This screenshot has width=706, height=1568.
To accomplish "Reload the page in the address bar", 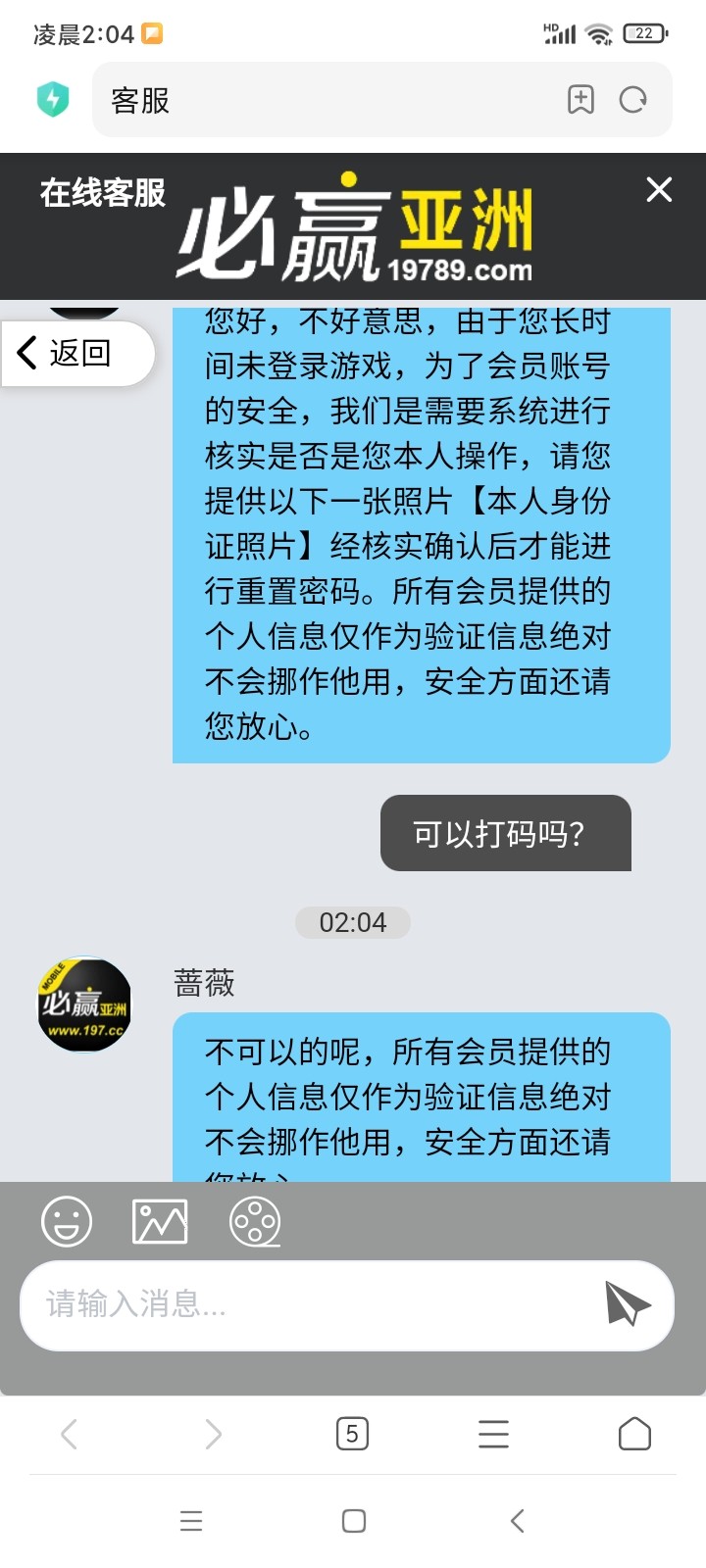I will click(633, 100).
